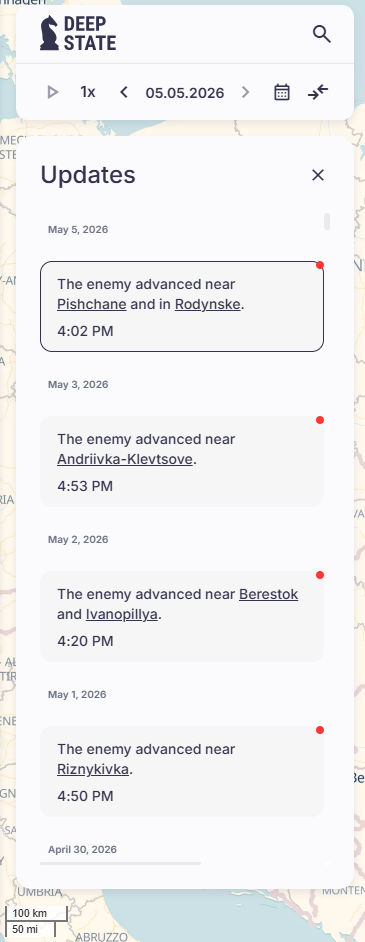Select the May 3 update card
The height and width of the screenshot is (942, 365).
pyautogui.click(x=182, y=461)
